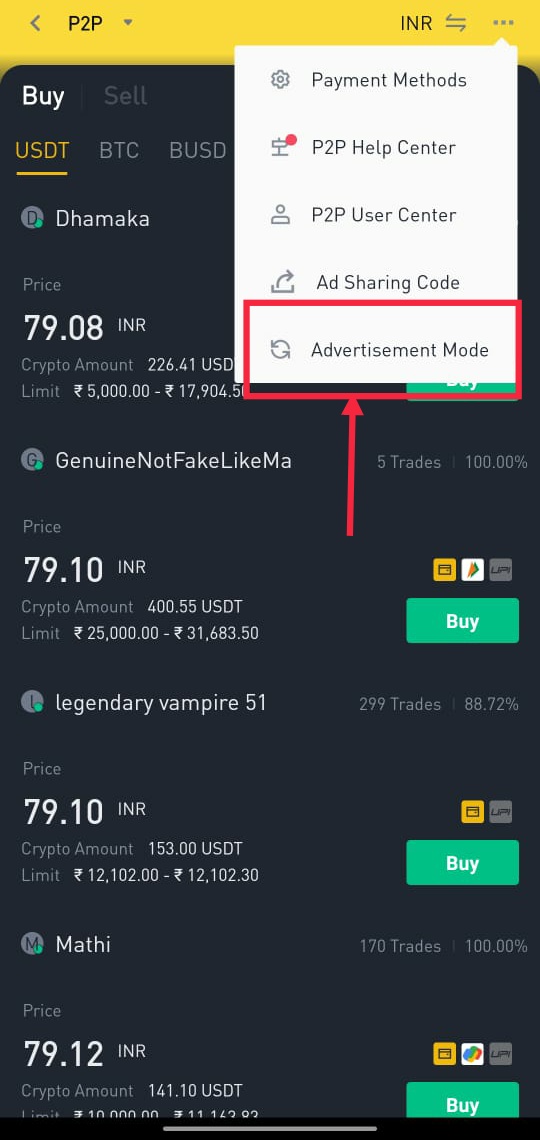Go back with the top-left arrow
The width and height of the screenshot is (540, 1140).
point(34,23)
